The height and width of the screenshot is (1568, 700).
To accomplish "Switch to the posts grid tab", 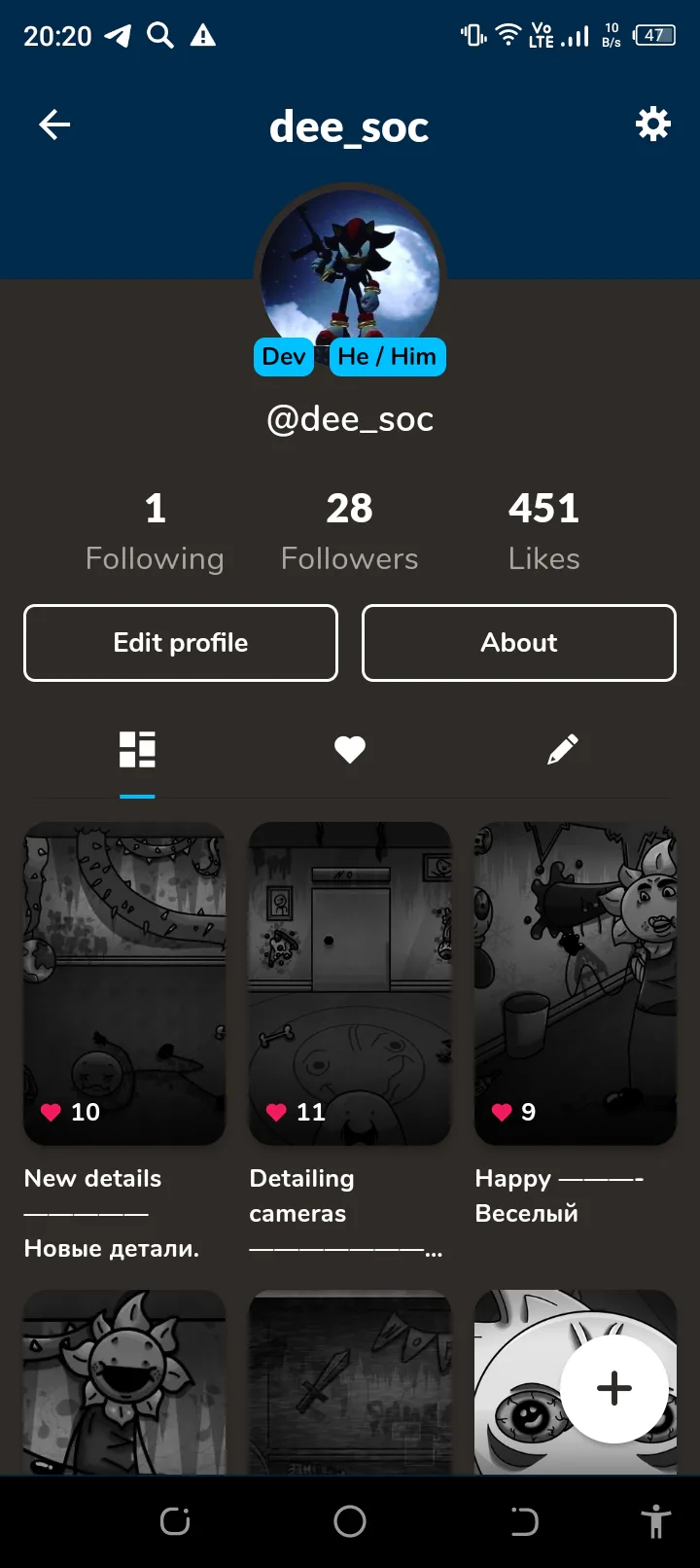I will [137, 750].
